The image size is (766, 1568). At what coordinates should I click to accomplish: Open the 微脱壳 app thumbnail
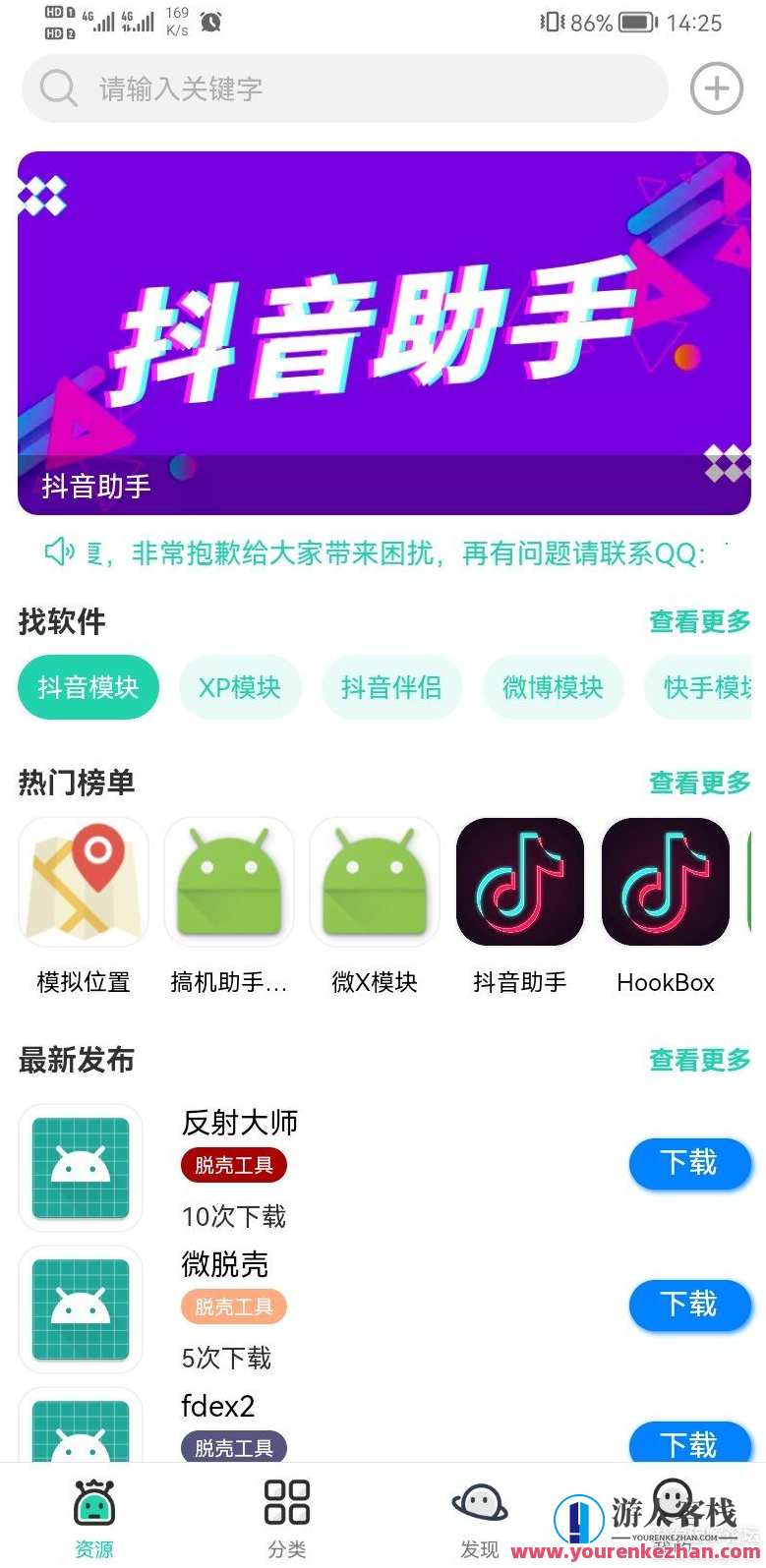80,1308
